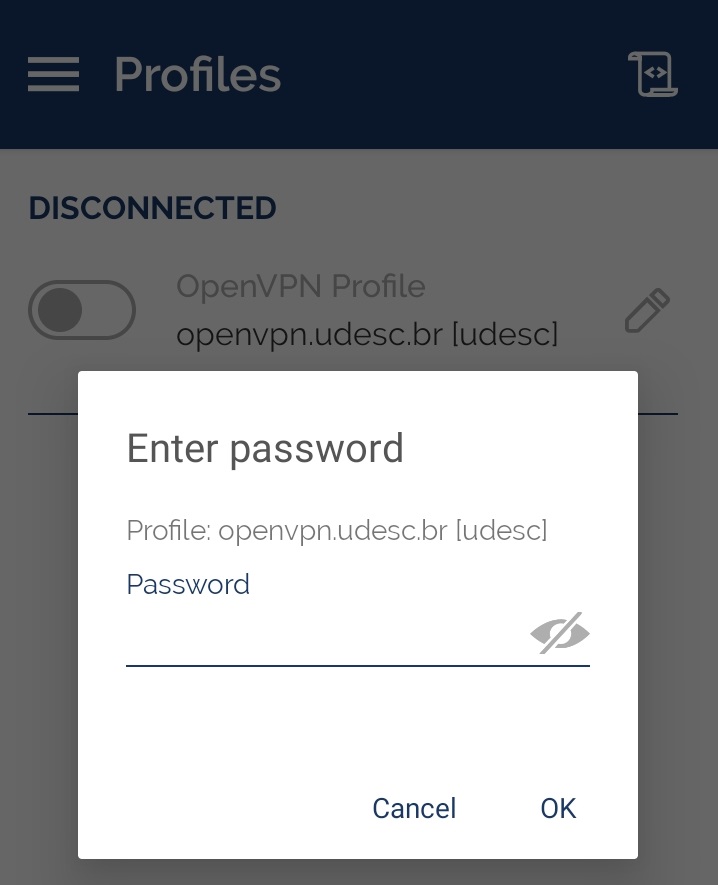Viewport: 718px width, 885px height.
Task: Open the hamburger navigation menu
Action: 53,75
